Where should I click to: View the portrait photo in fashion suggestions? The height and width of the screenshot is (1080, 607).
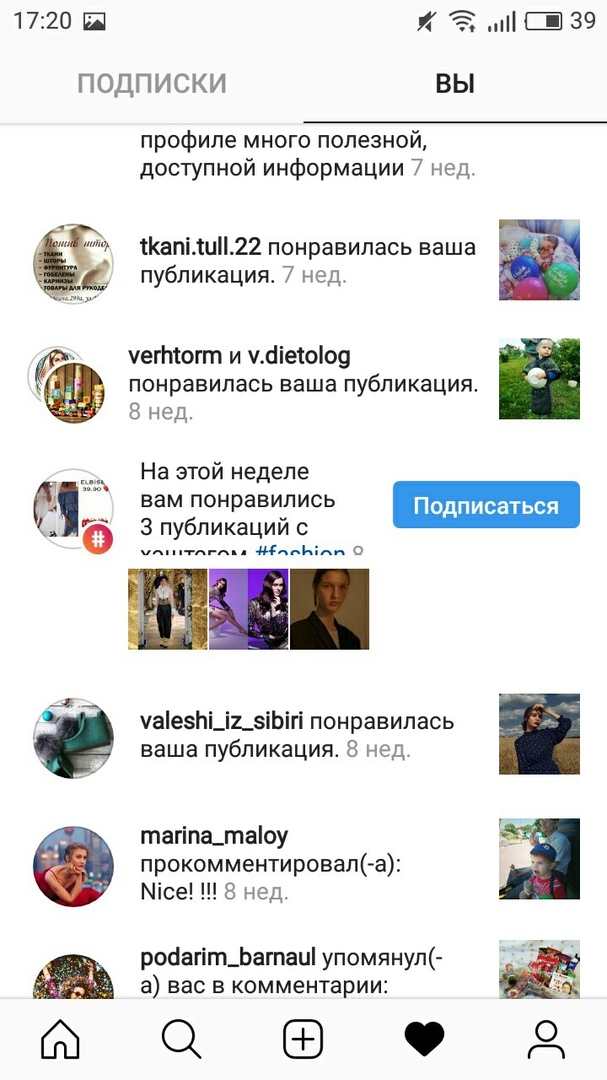click(329, 609)
